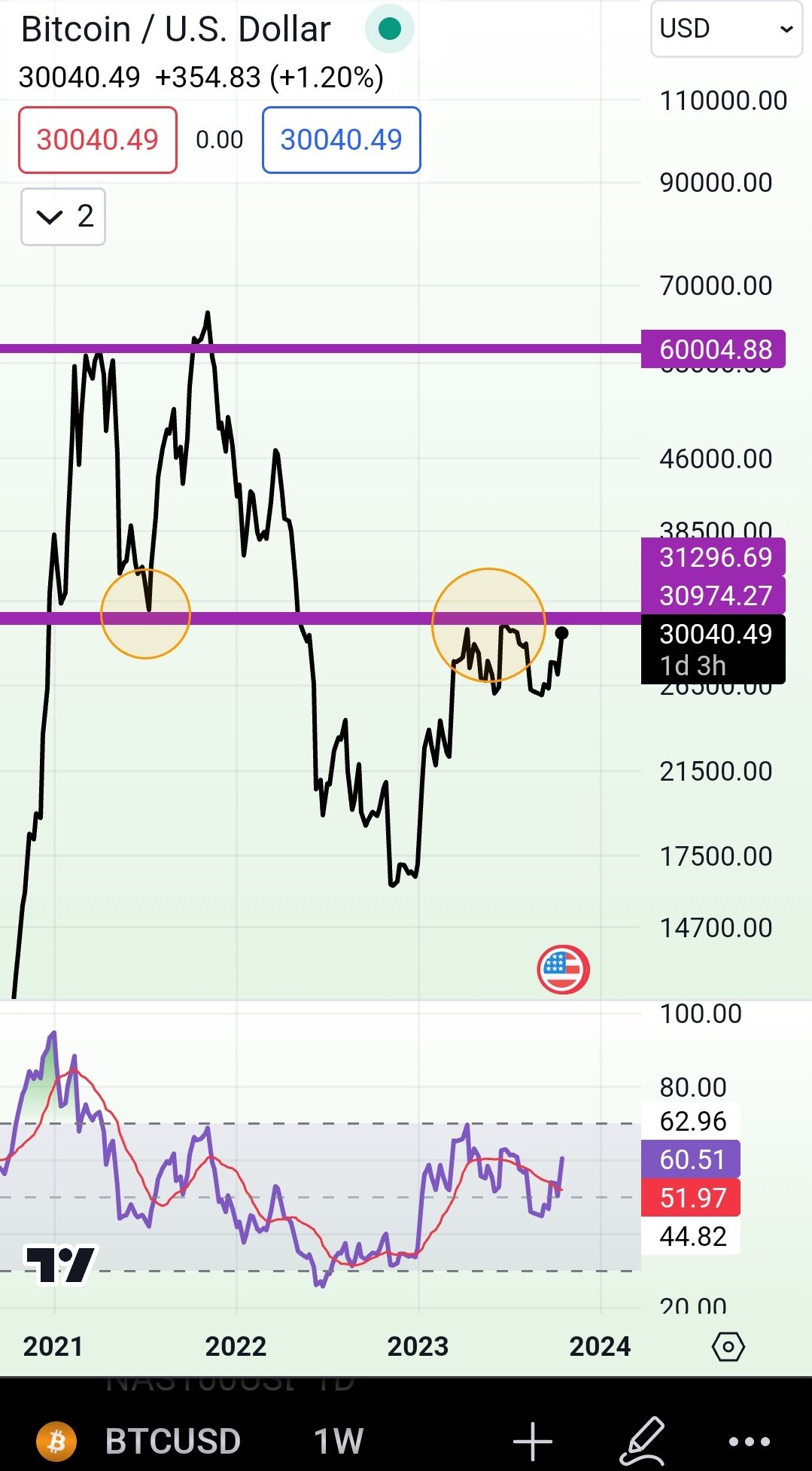Add indicator with the plus icon

pyautogui.click(x=533, y=1442)
